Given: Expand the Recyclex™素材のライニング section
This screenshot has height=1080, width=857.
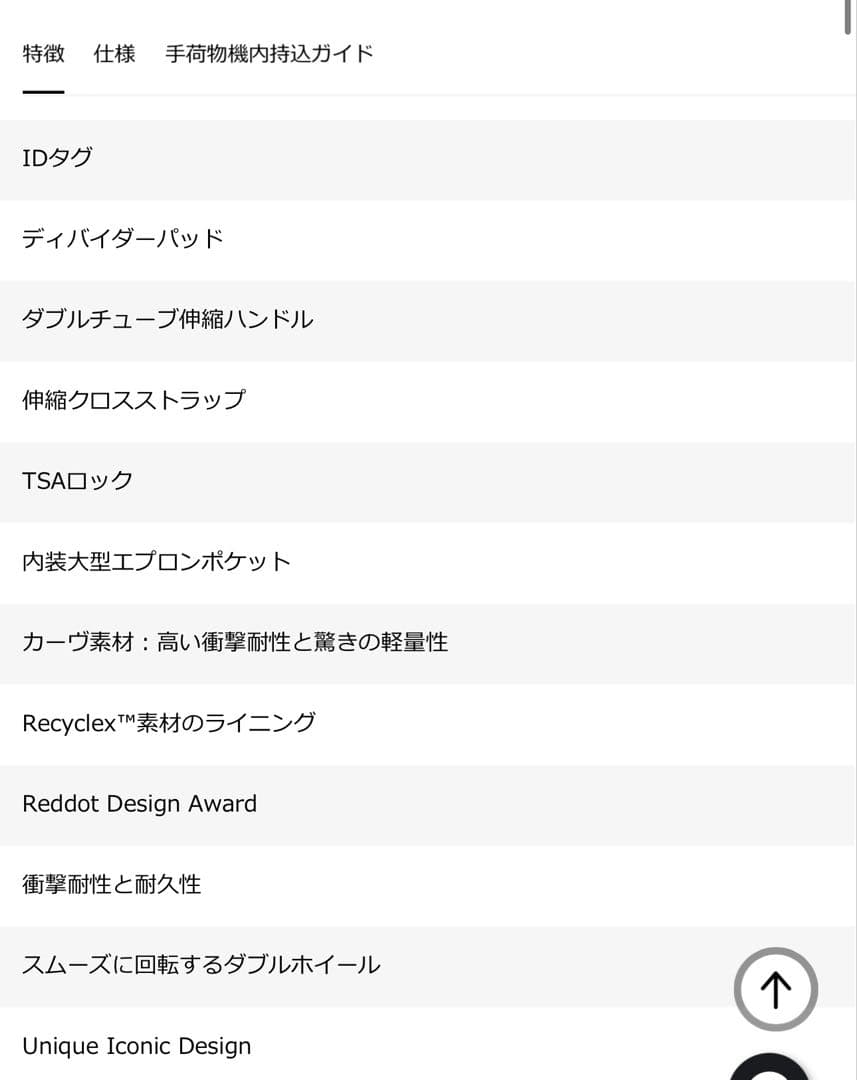Looking at the screenshot, I should pyautogui.click(x=428, y=722).
